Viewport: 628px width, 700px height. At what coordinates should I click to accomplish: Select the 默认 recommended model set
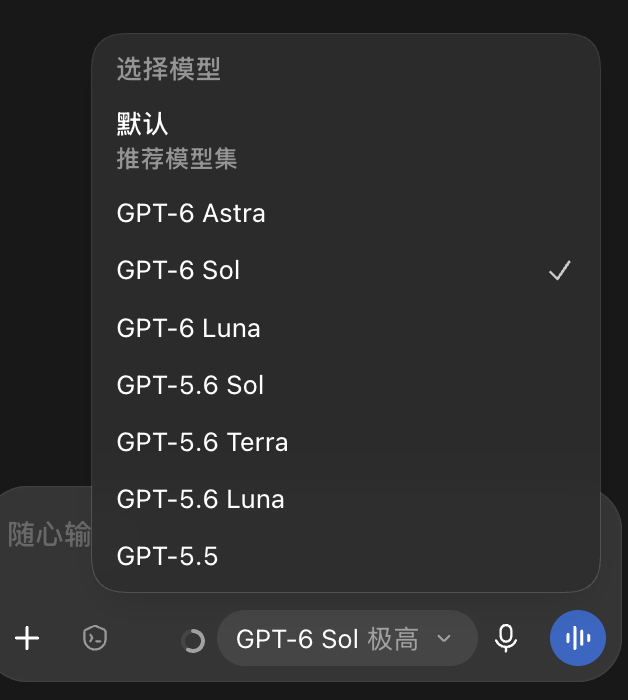345,141
